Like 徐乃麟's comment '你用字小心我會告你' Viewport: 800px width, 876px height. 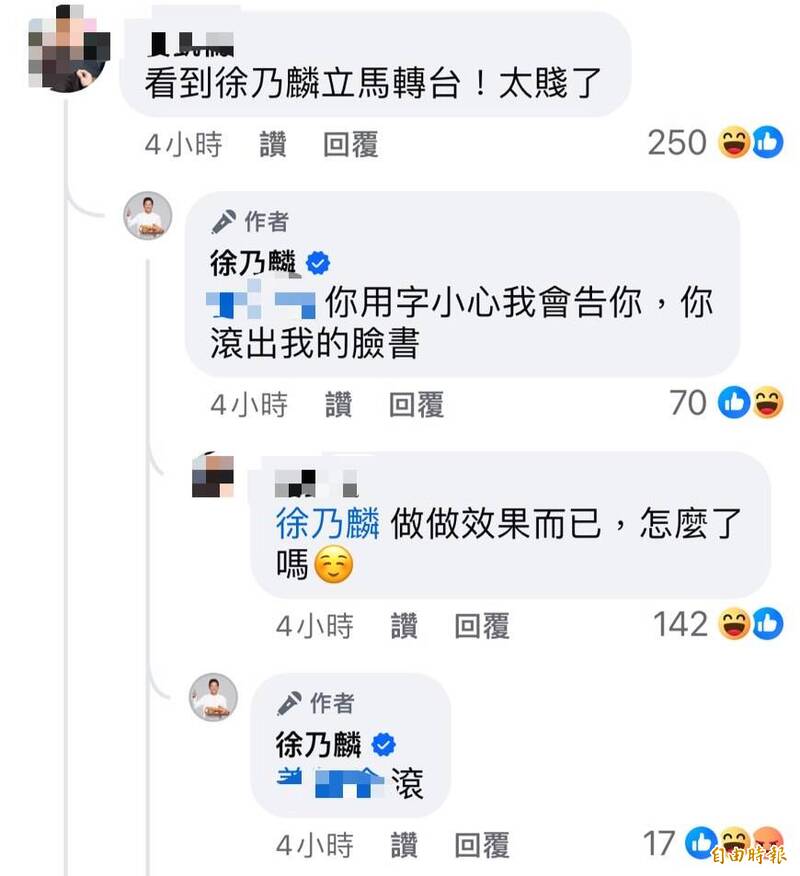[x=339, y=405]
